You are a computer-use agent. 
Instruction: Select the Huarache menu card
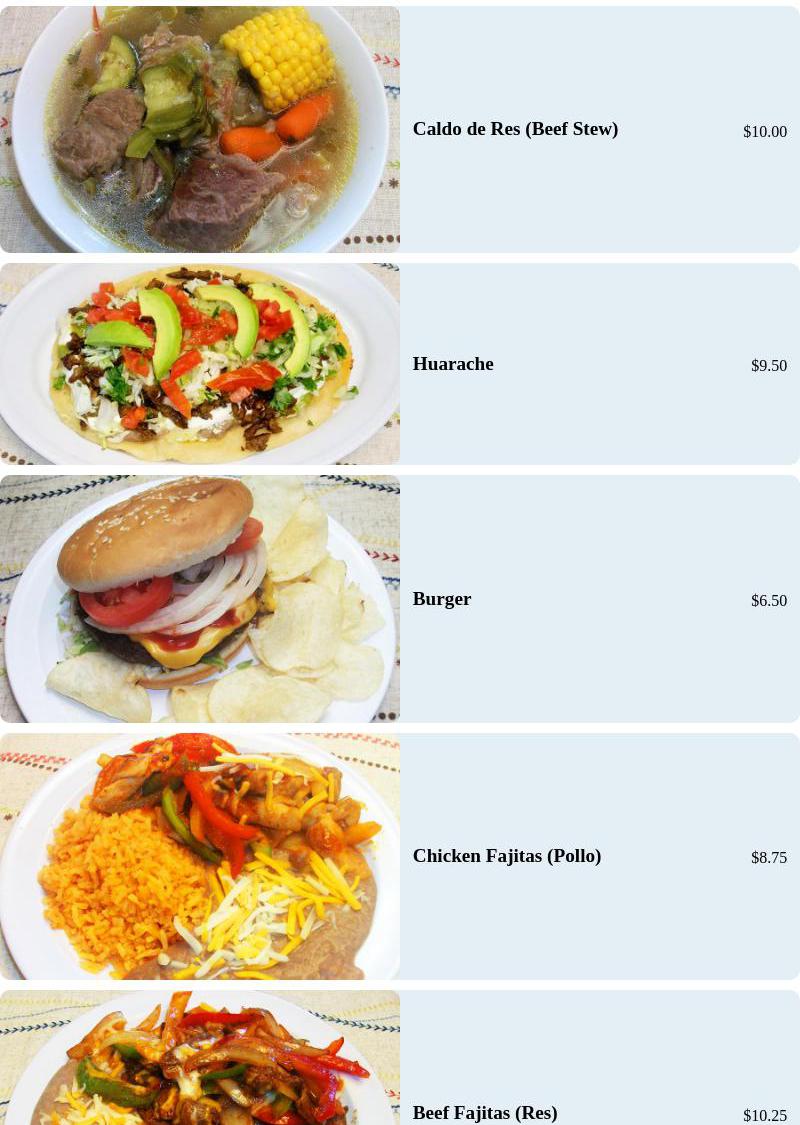[453, 364]
